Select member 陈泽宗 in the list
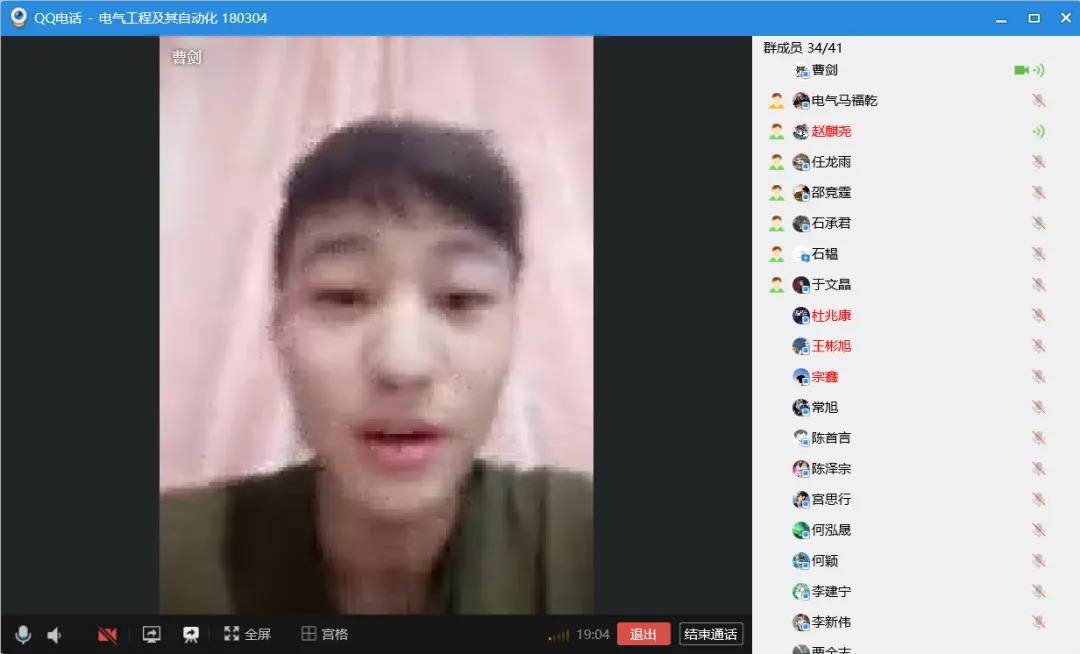 tap(831, 469)
